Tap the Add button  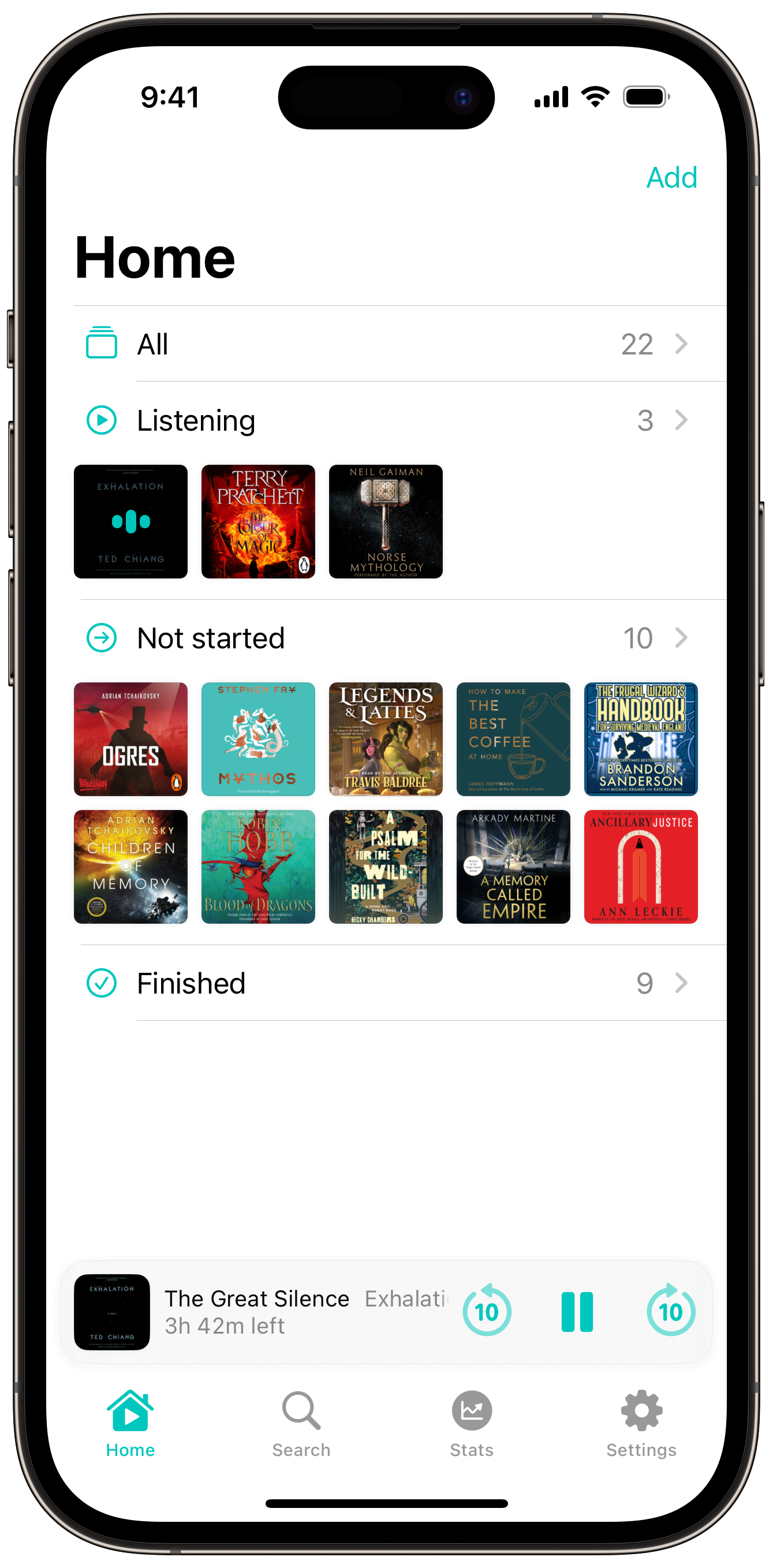tap(671, 178)
